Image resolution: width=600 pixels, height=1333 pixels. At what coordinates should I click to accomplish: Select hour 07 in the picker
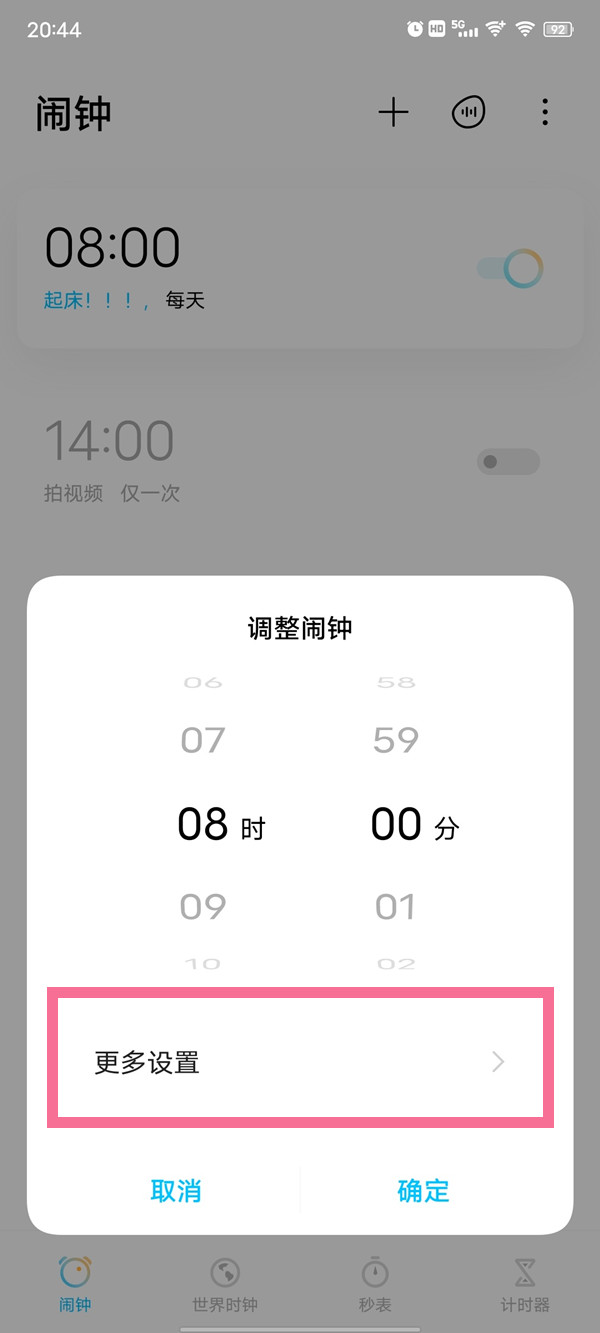coord(203,741)
